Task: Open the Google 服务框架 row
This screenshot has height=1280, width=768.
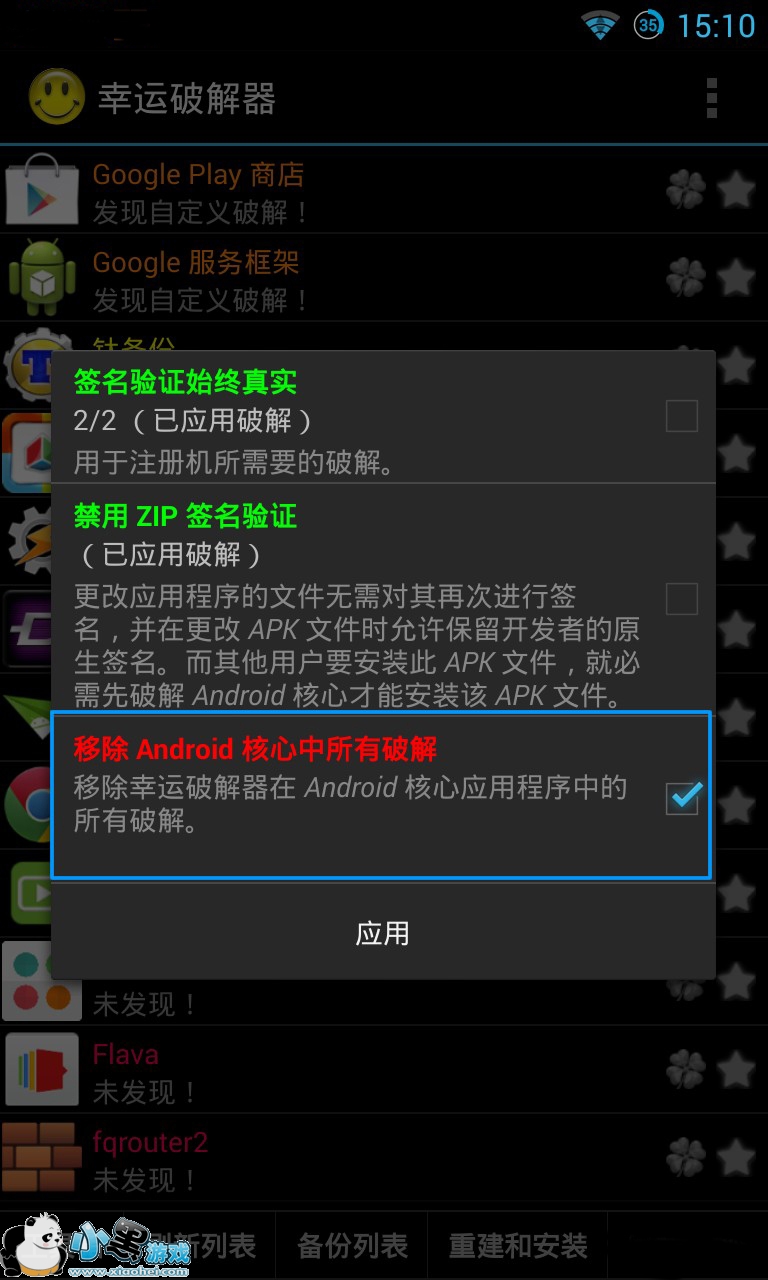Action: (384, 278)
